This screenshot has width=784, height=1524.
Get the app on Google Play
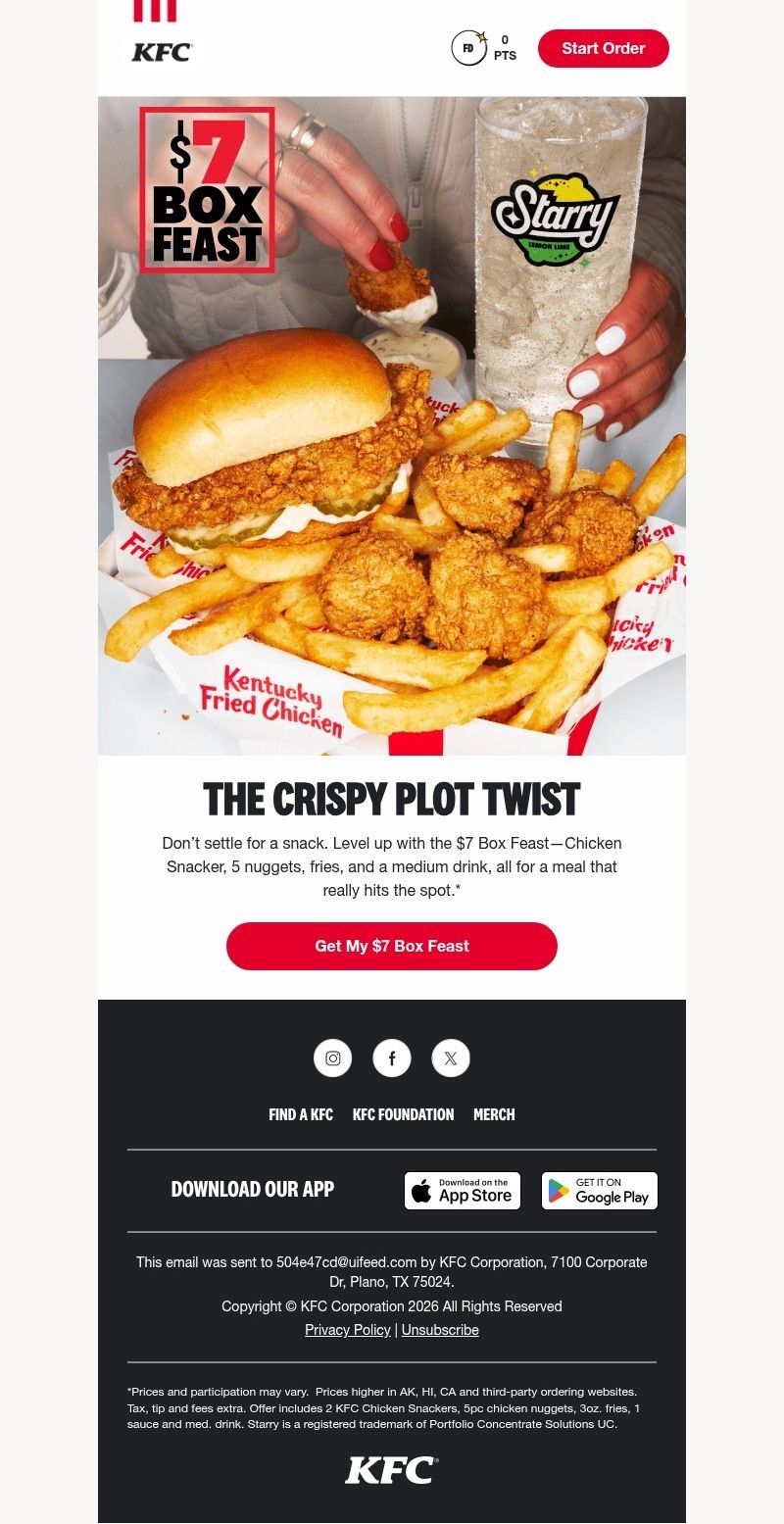point(600,1191)
